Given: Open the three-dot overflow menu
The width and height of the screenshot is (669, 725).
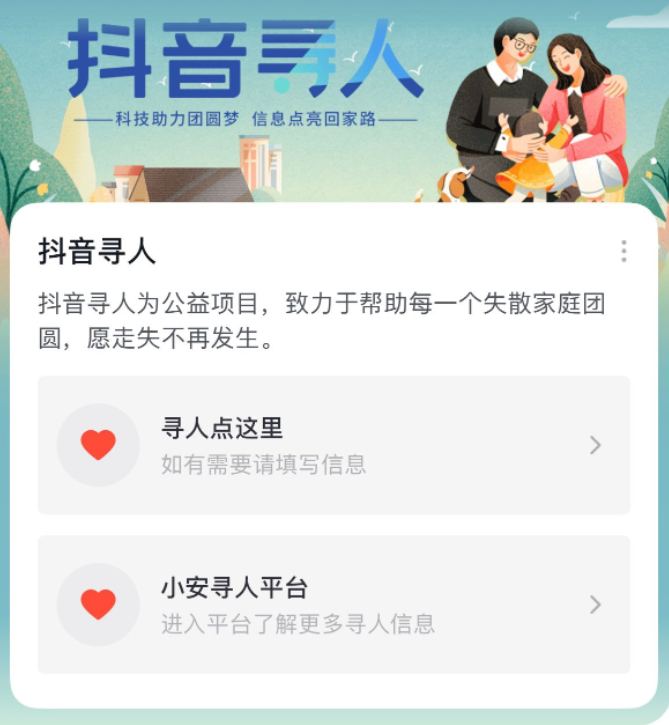Looking at the screenshot, I should click(624, 251).
